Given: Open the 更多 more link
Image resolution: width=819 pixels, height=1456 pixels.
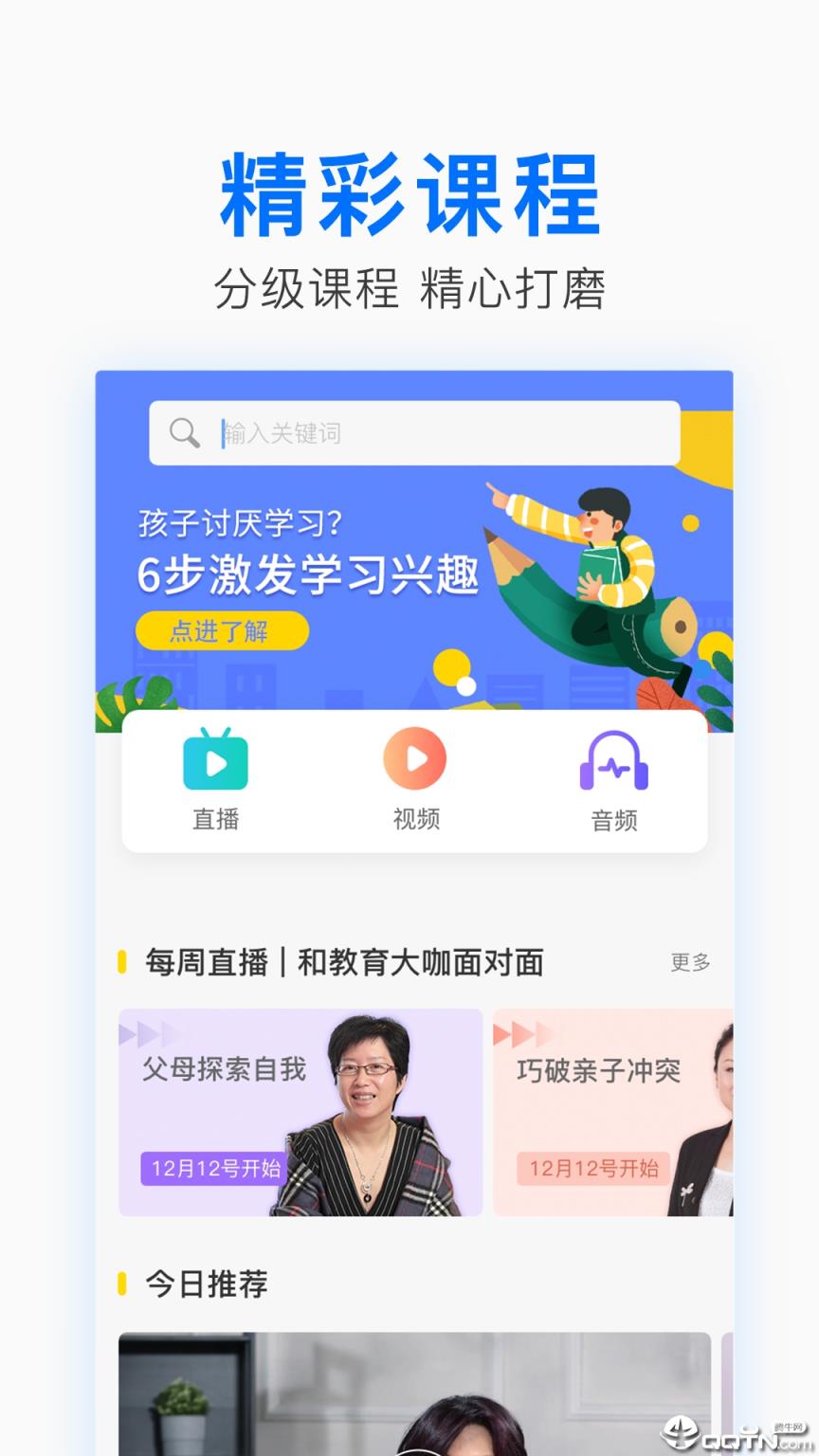Looking at the screenshot, I should [687, 962].
